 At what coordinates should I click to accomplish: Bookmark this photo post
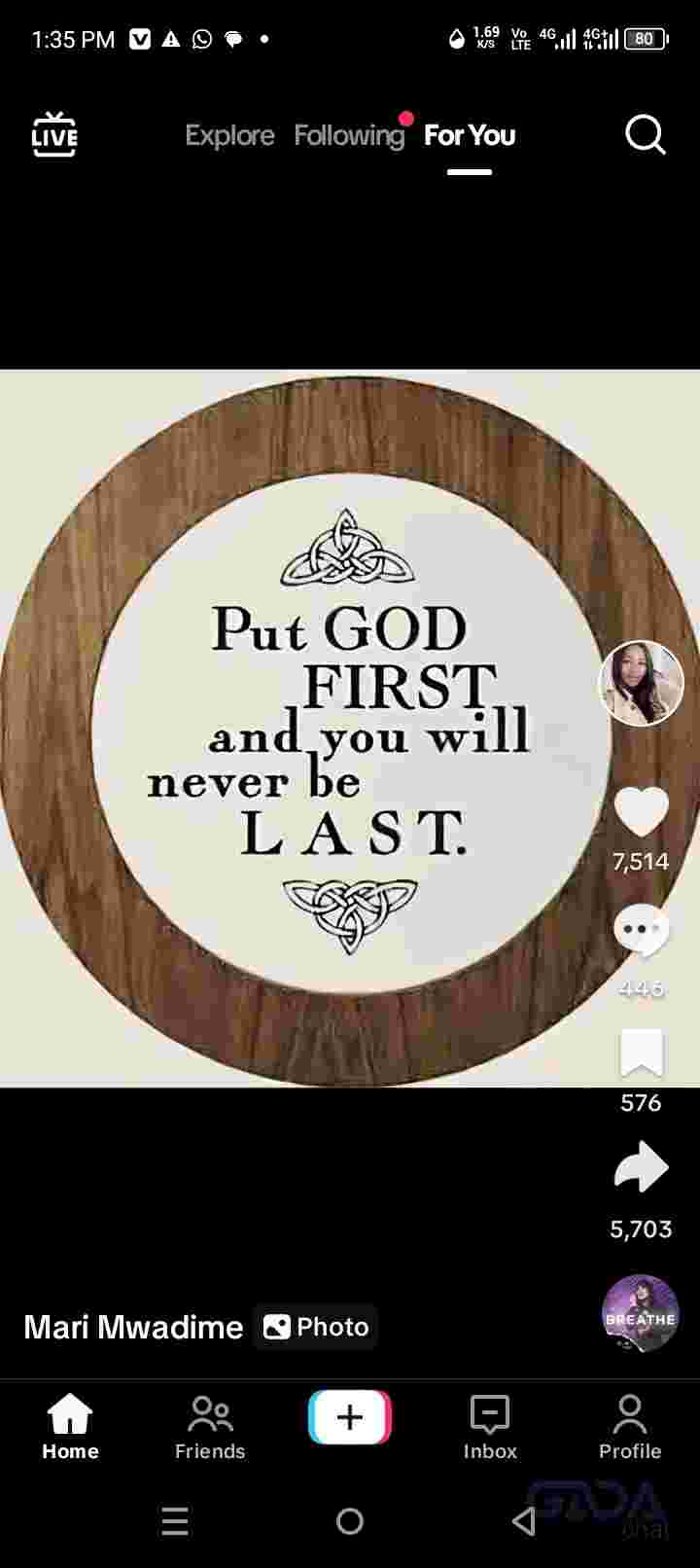[642, 1053]
